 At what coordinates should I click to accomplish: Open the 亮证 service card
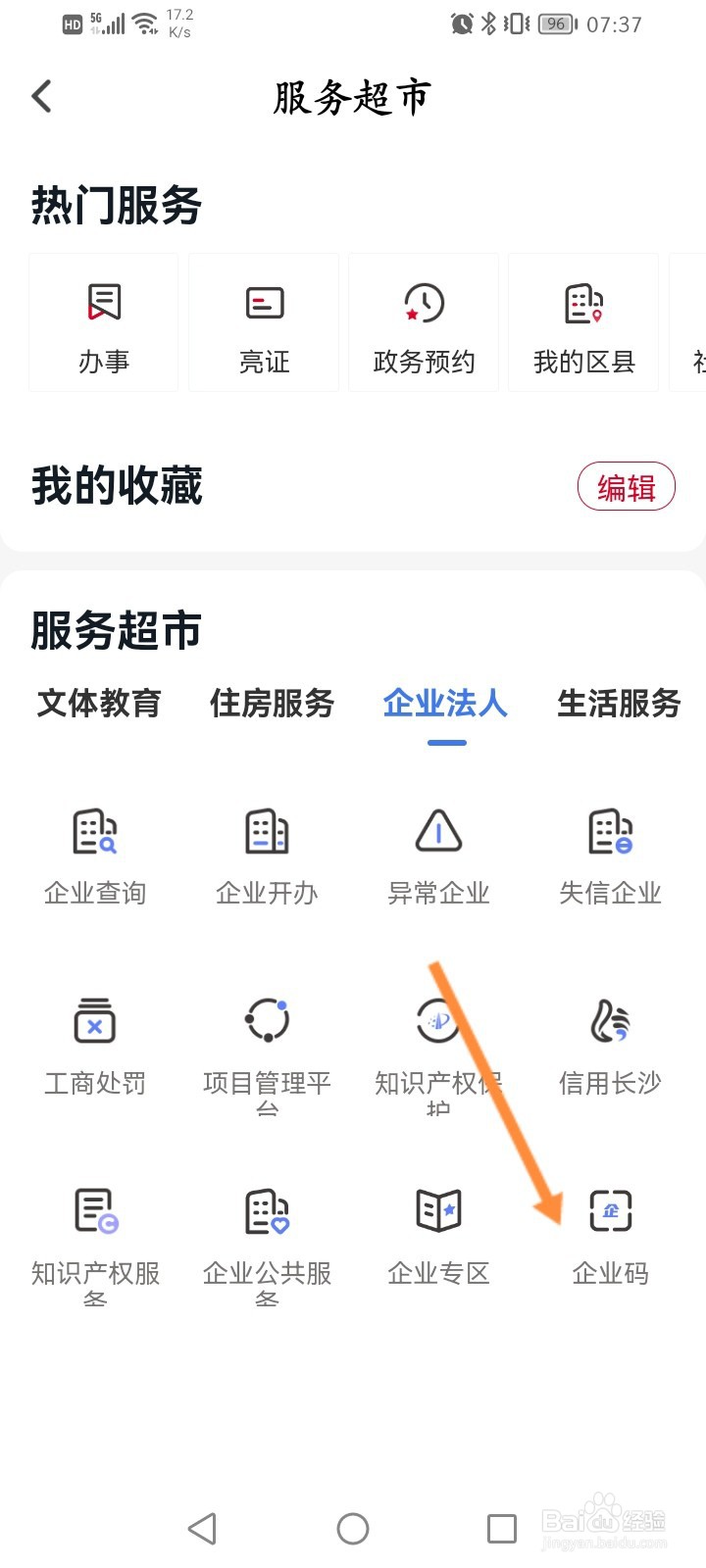pyautogui.click(x=264, y=322)
